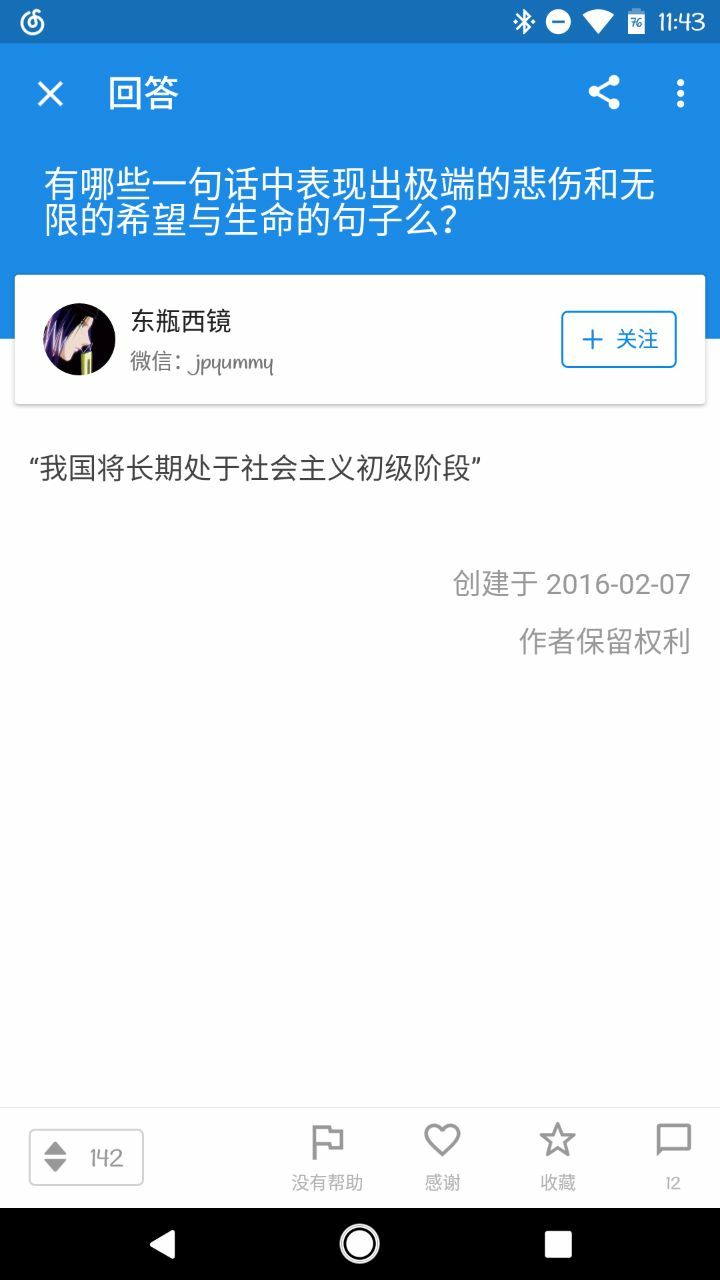Screen dimensions: 720x1280
Task: Share this answer
Action: click(604, 93)
